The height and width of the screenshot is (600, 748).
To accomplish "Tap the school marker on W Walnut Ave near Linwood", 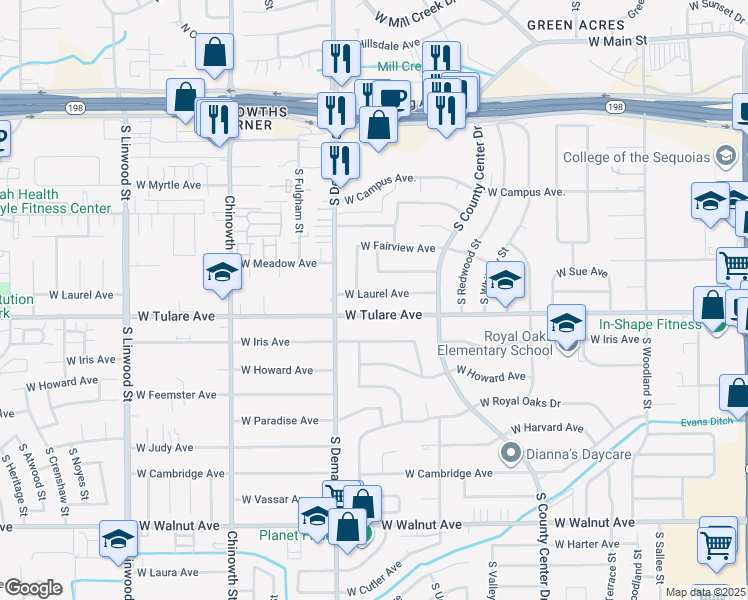I will 119,541.
